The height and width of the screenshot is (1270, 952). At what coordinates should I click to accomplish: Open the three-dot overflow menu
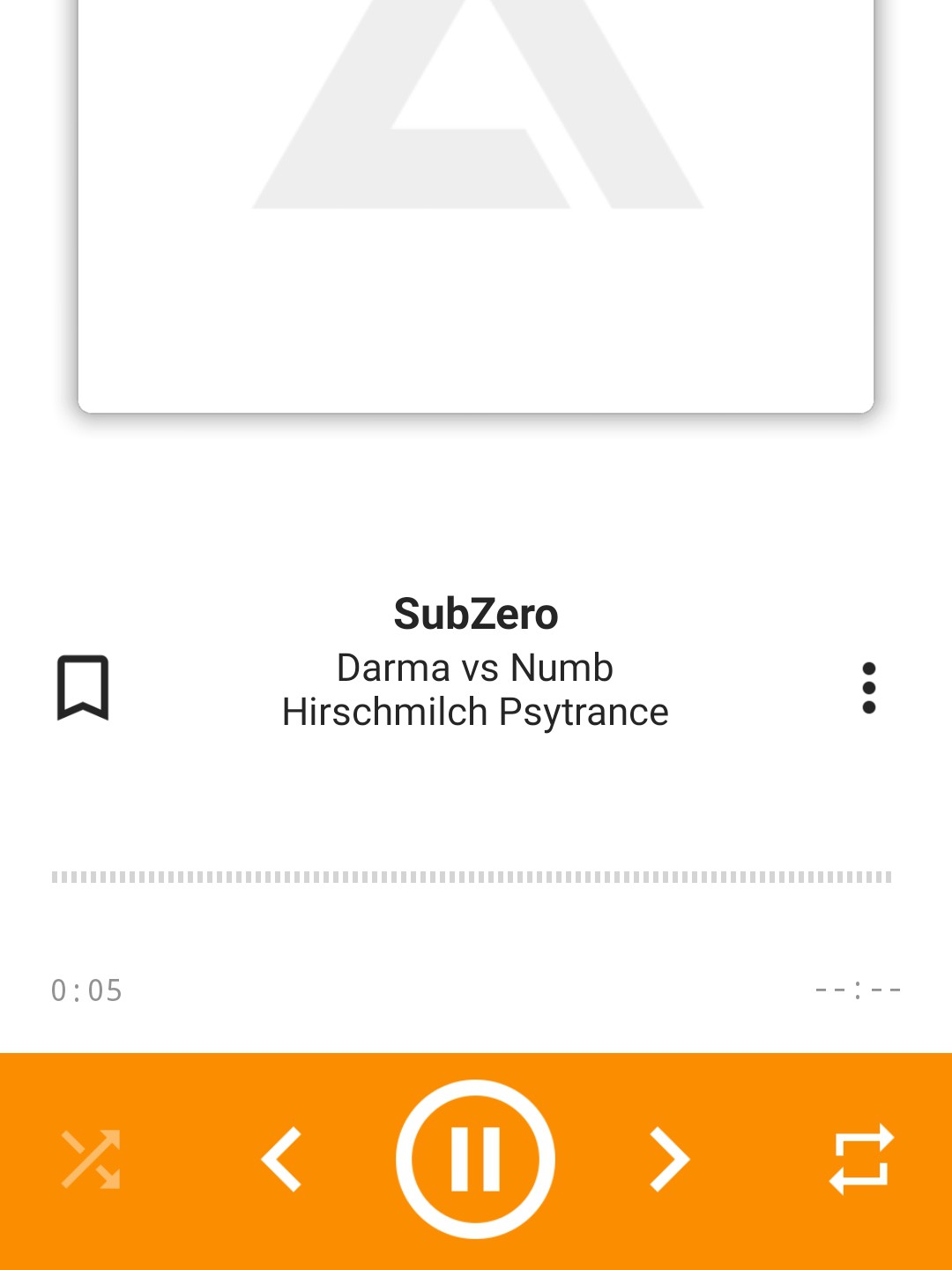click(868, 688)
